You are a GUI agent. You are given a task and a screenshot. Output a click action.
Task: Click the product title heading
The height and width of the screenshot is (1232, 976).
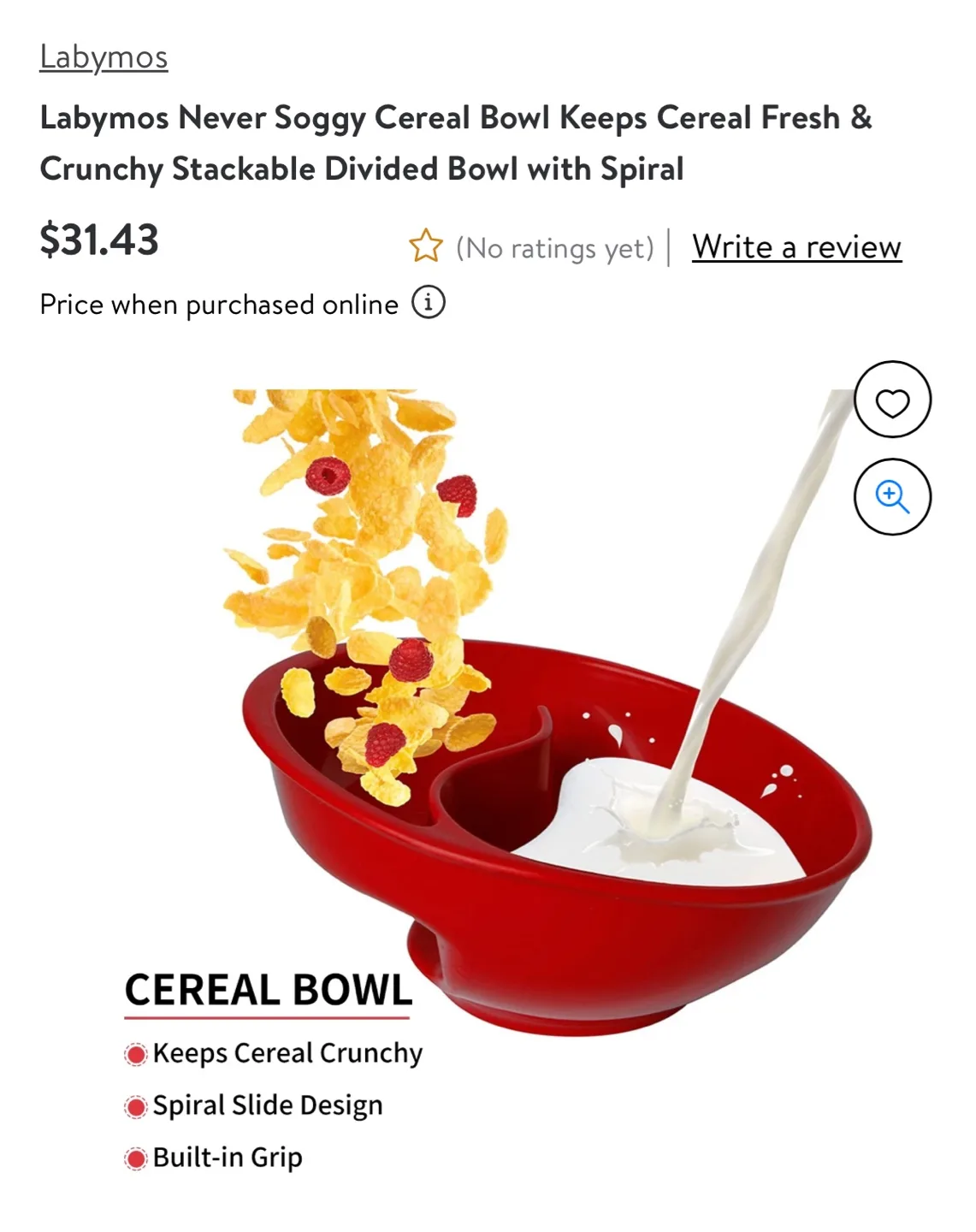(454, 144)
